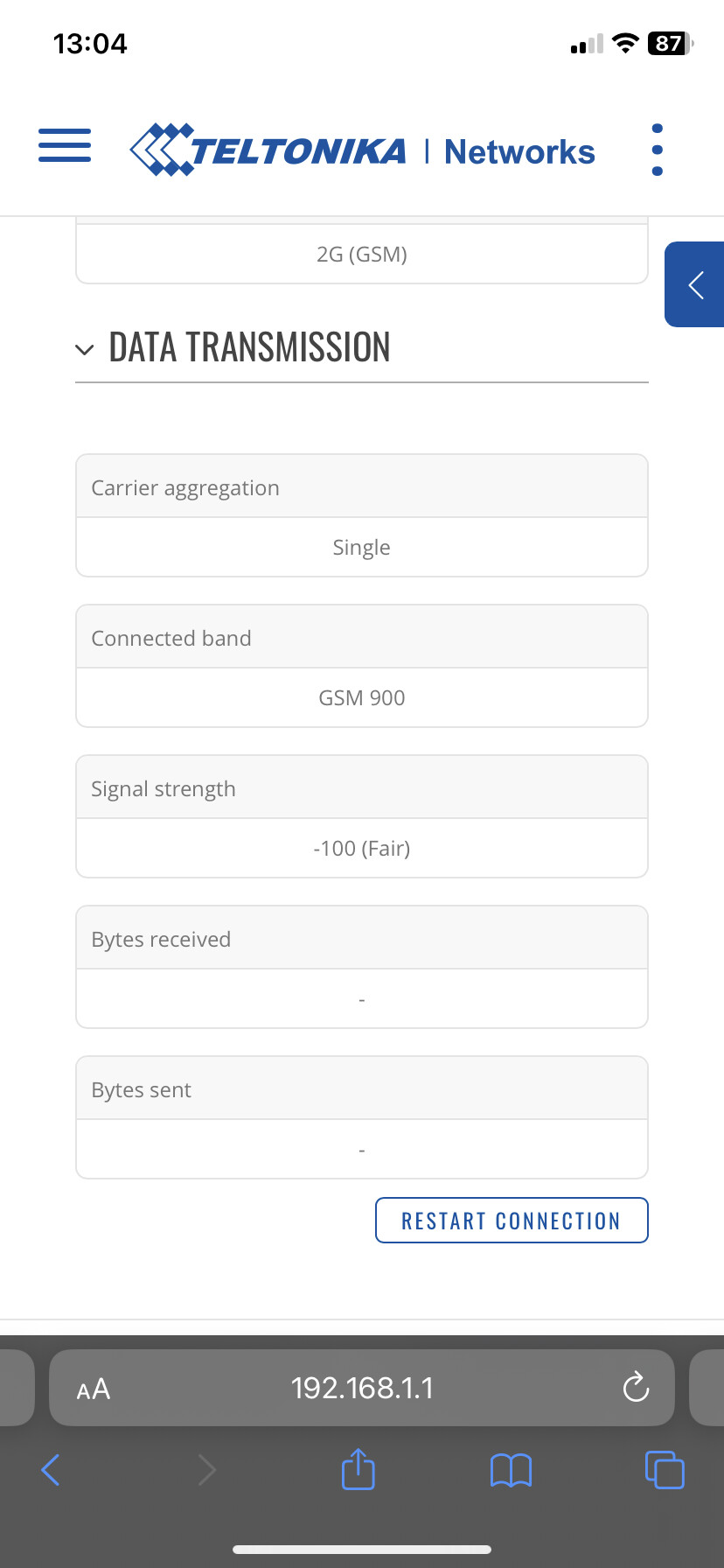Reload the page
This screenshot has width=724, height=1568.
(636, 1387)
